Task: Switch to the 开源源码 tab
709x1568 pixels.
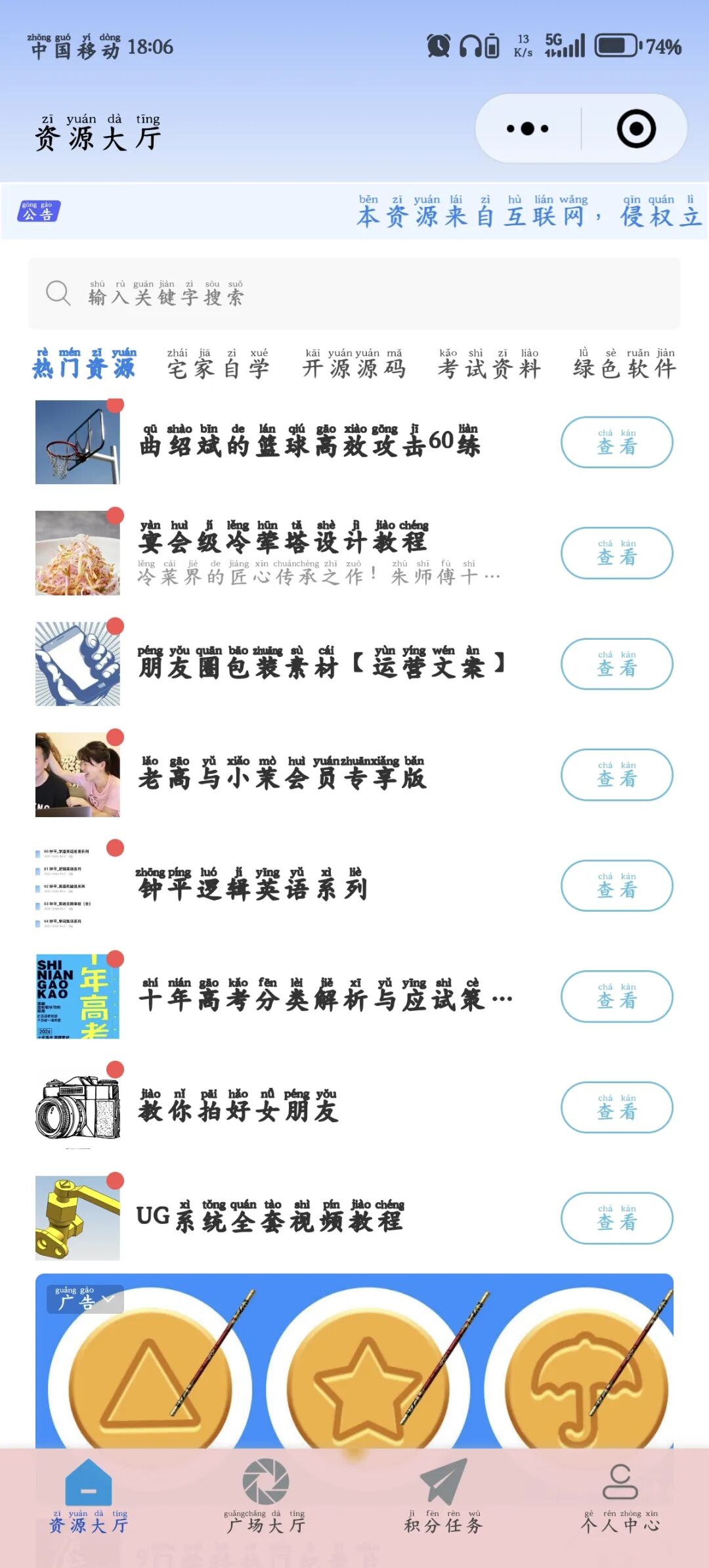Action: (354, 364)
